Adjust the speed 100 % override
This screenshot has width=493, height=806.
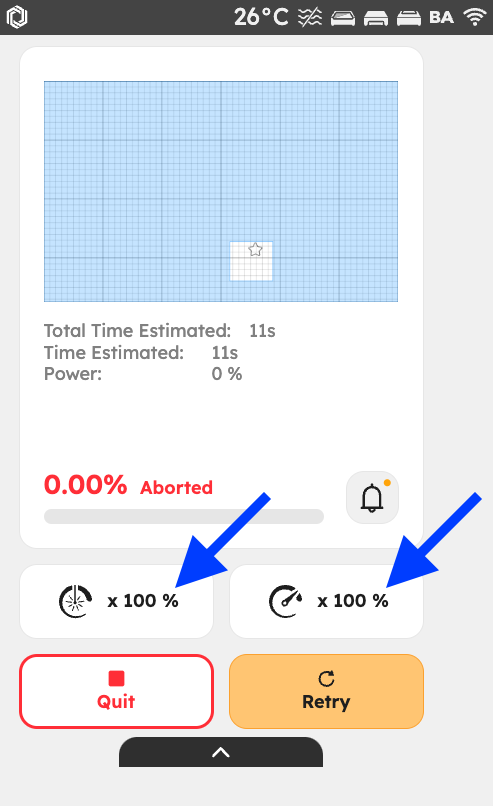pos(326,601)
